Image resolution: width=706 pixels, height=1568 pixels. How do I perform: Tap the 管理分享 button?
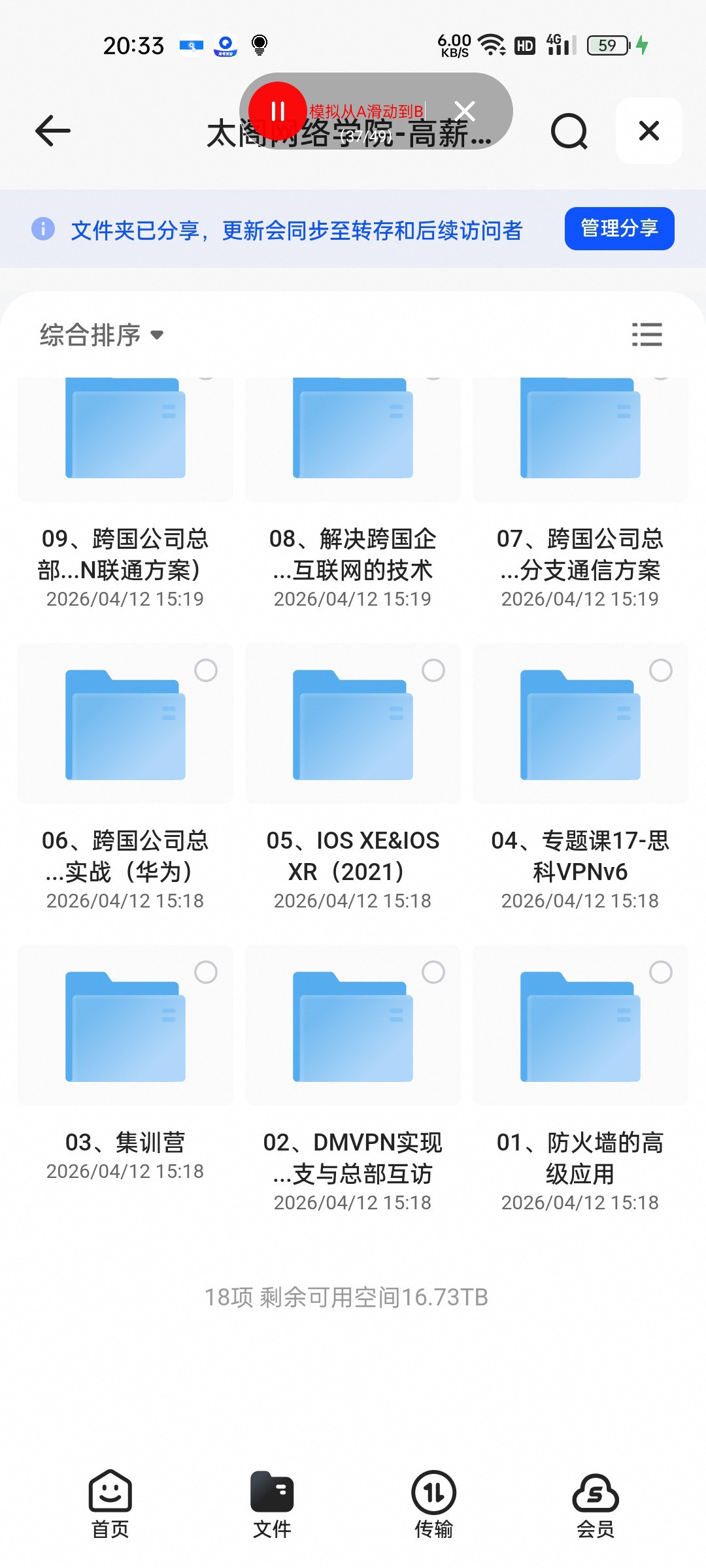(x=619, y=229)
